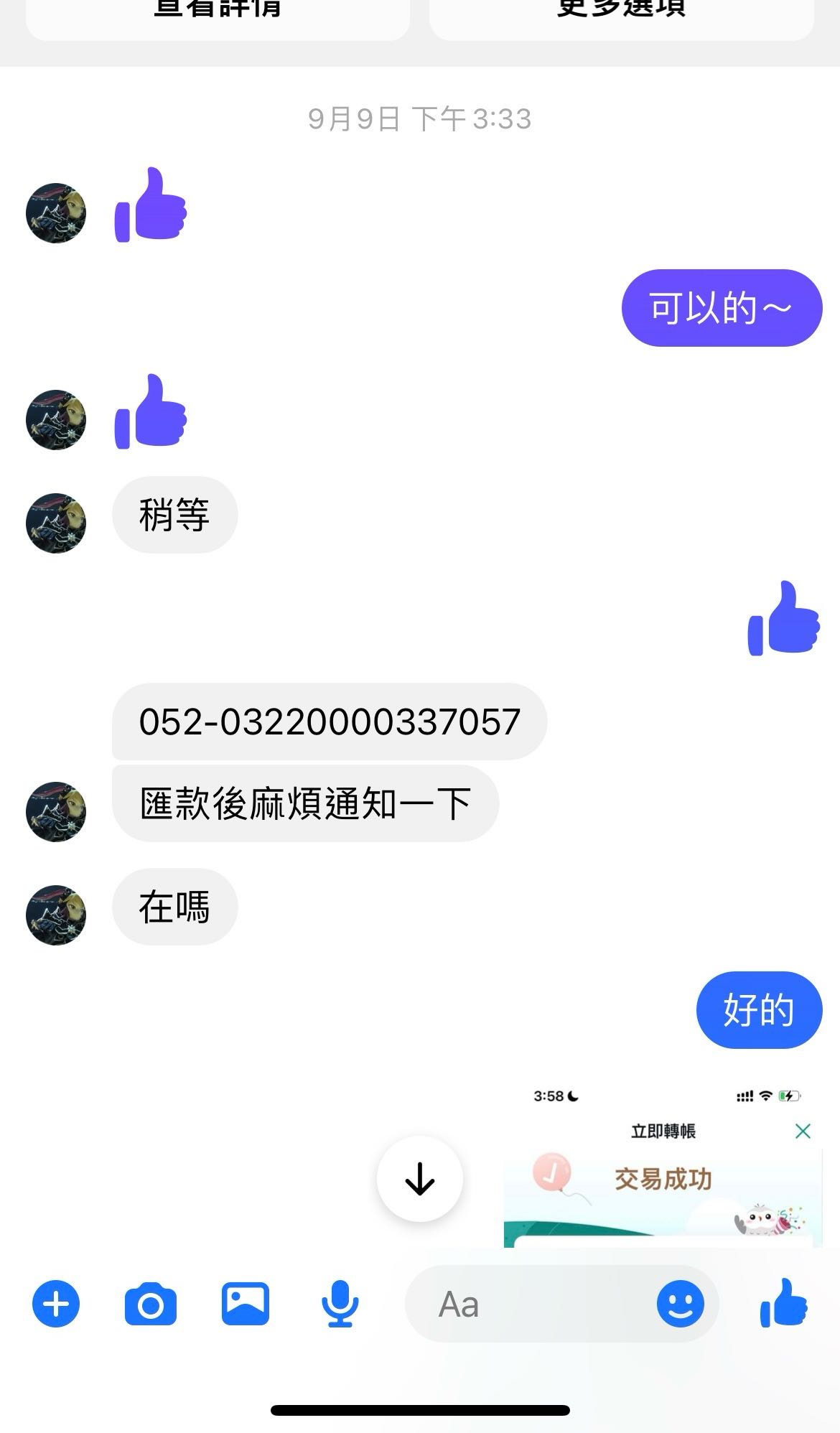Viewport: 840px width, 1433px height.
Task: Tap the microphone icon to record audio
Action: pyautogui.click(x=340, y=1304)
